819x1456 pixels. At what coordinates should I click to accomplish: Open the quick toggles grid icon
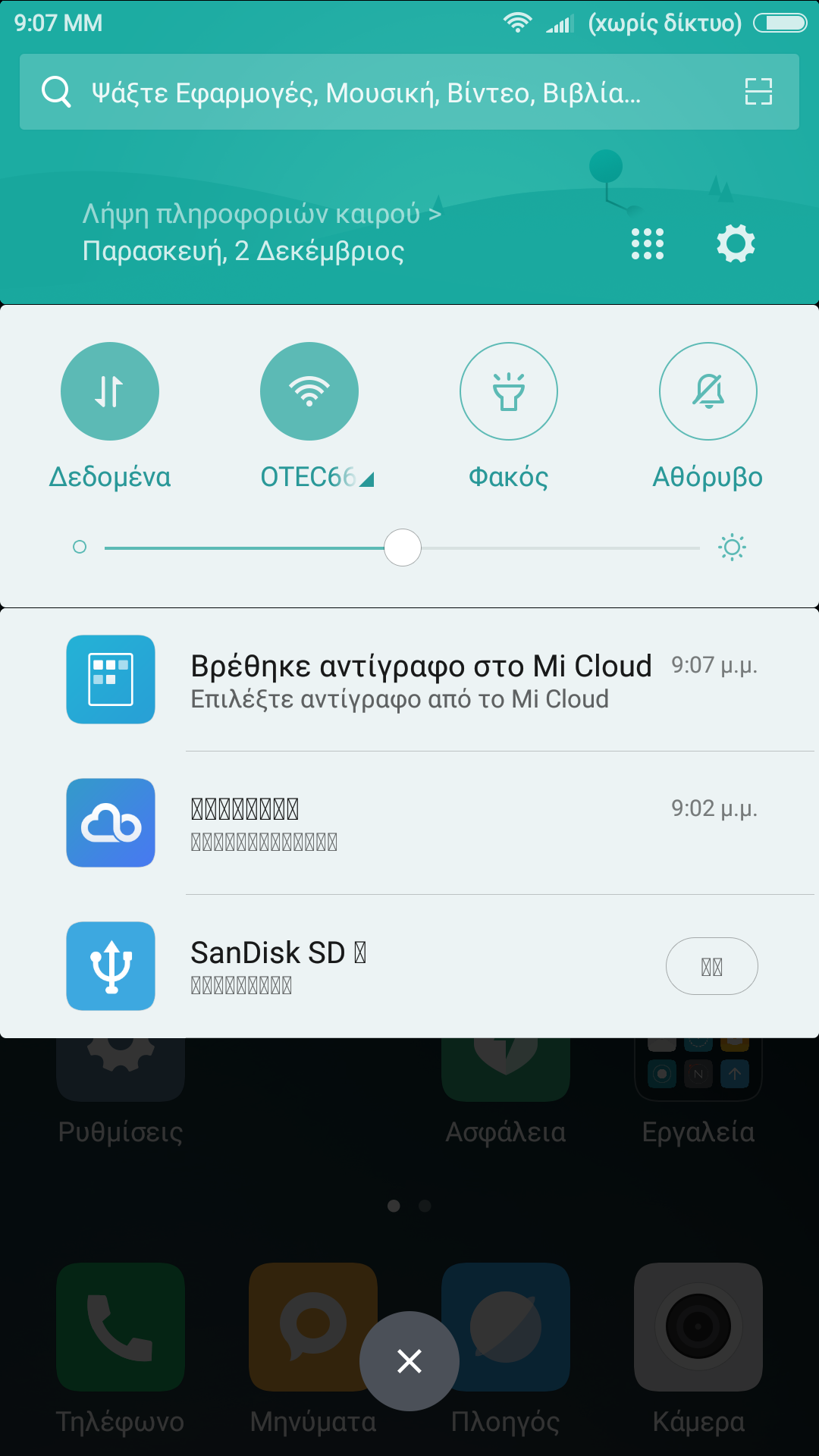(x=647, y=244)
